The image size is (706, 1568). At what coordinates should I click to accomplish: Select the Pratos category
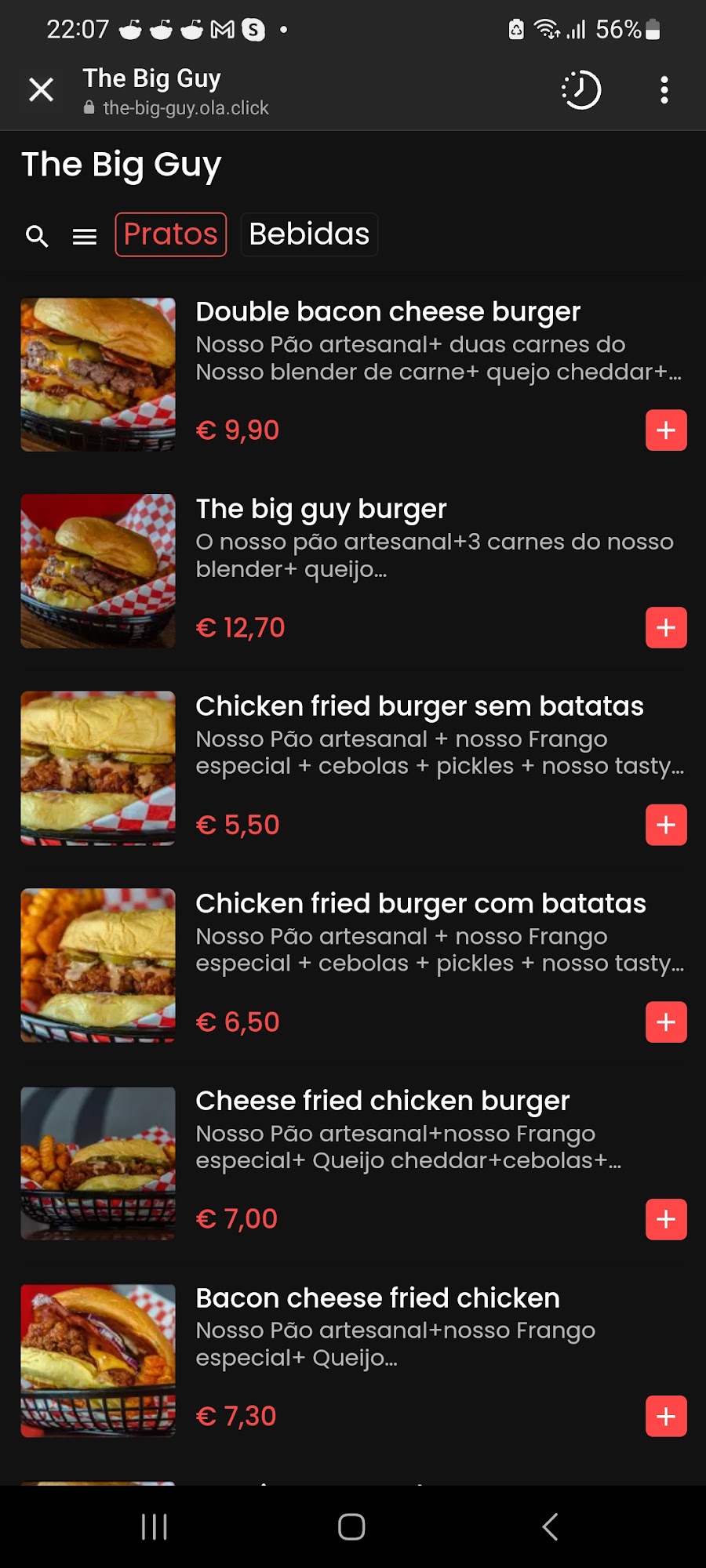(170, 234)
